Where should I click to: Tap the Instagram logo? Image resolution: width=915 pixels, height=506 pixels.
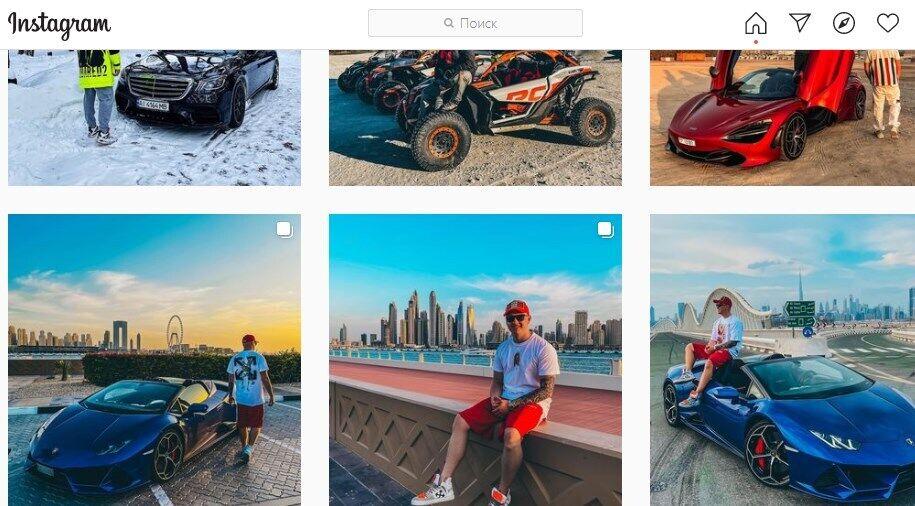point(59,24)
